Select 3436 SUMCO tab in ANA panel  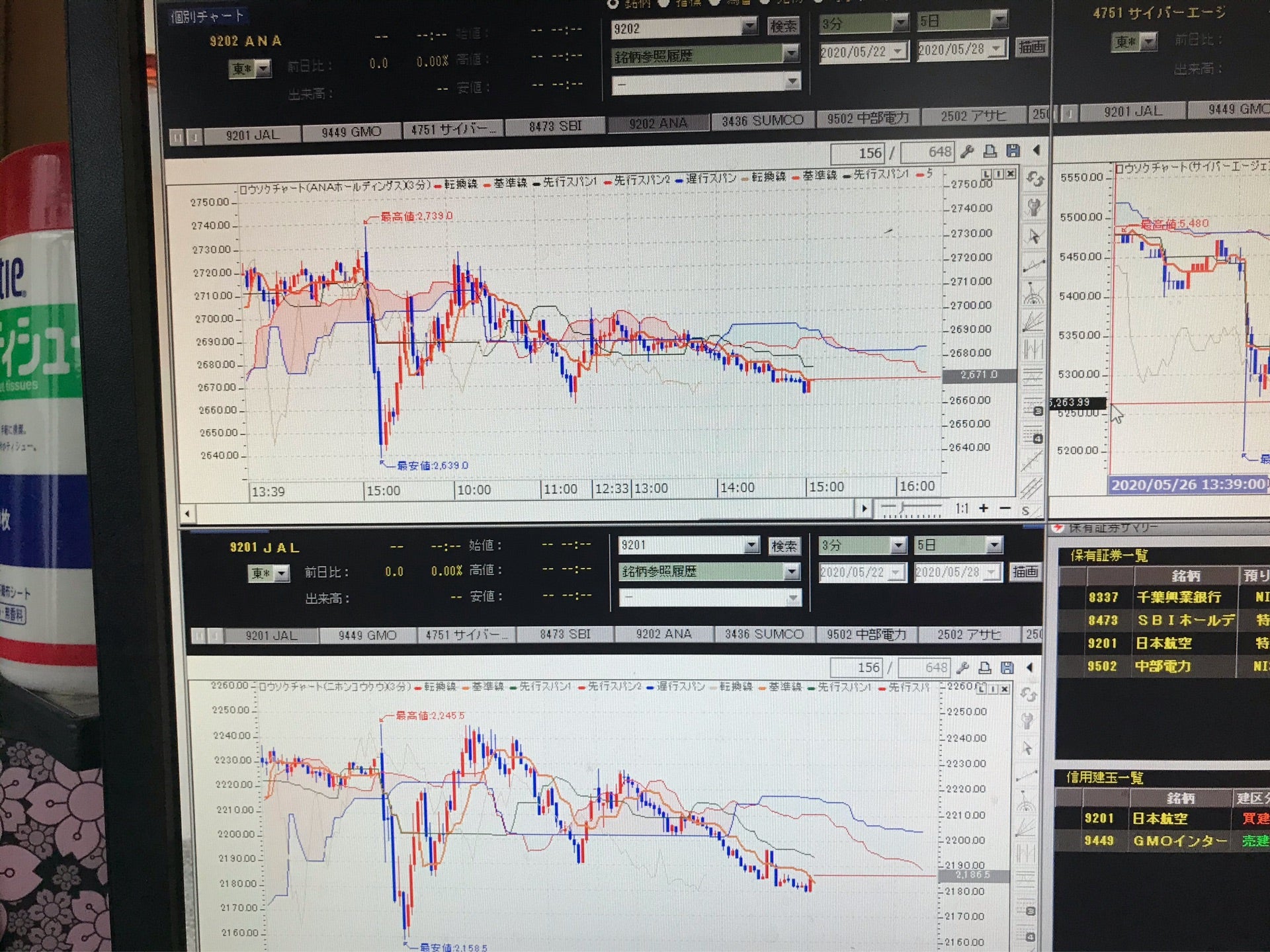[762, 121]
